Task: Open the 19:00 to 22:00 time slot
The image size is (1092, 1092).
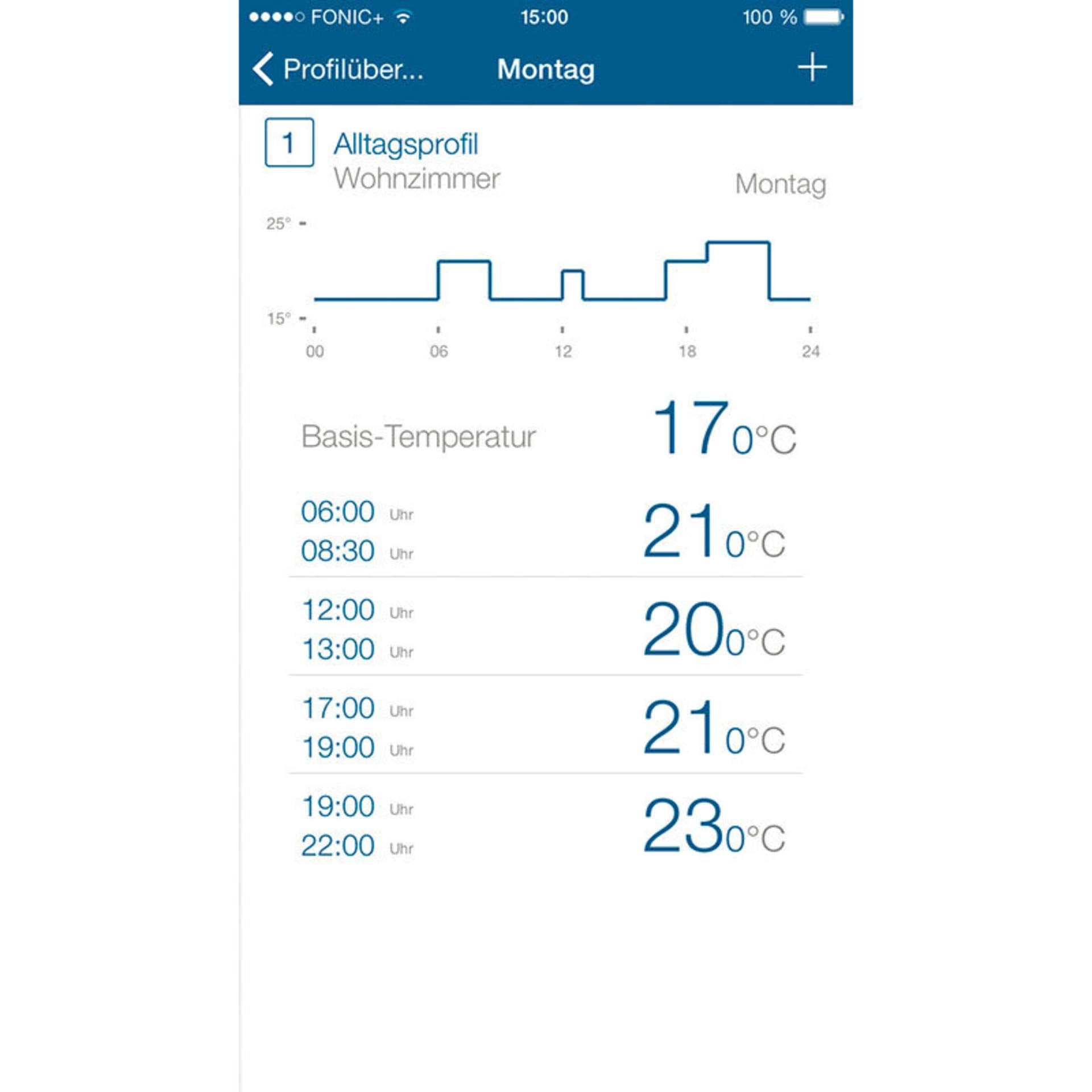Action: [x=545, y=825]
